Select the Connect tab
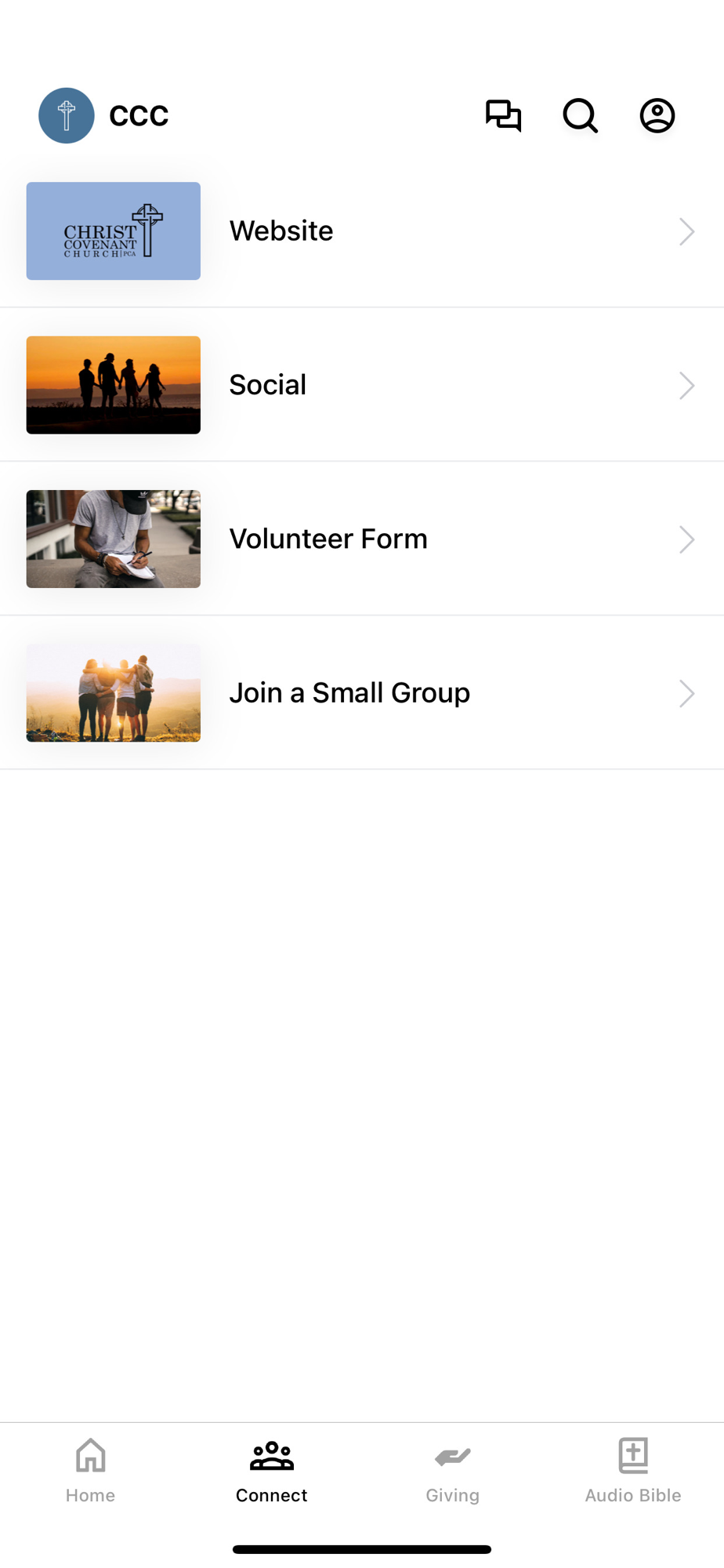724x1568 pixels. click(271, 1471)
